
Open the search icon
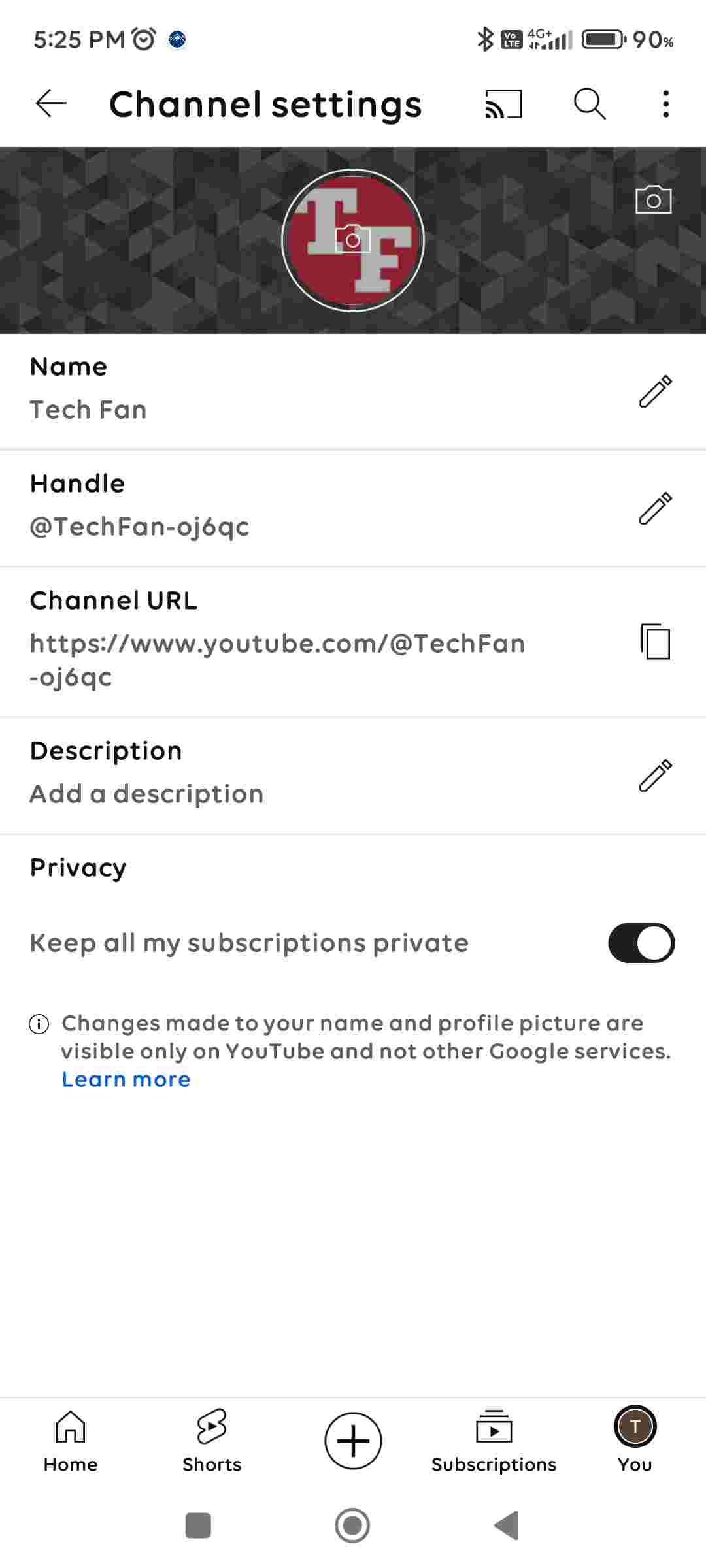(x=590, y=104)
